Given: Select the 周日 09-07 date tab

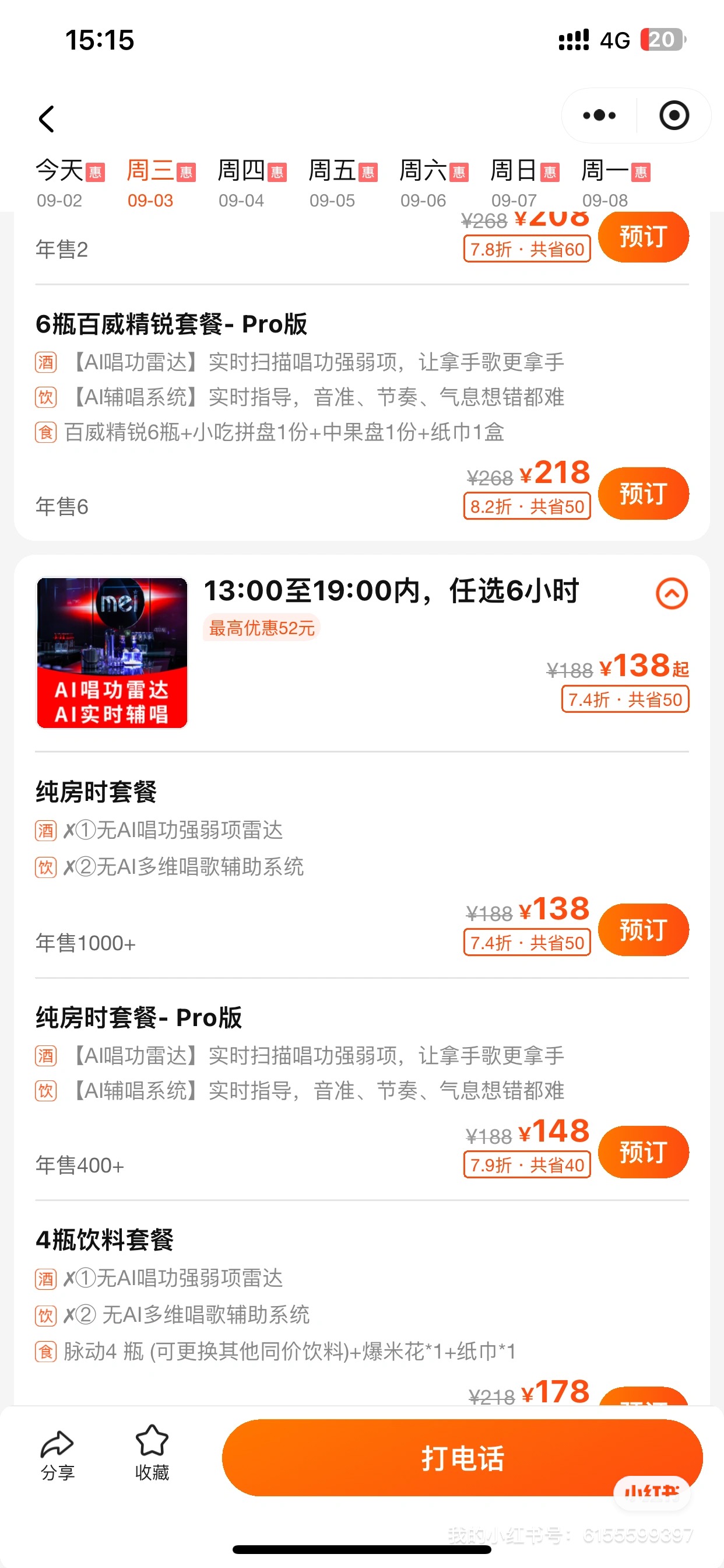Looking at the screenshot, I should pyautogui.click(x=524, y=183).
